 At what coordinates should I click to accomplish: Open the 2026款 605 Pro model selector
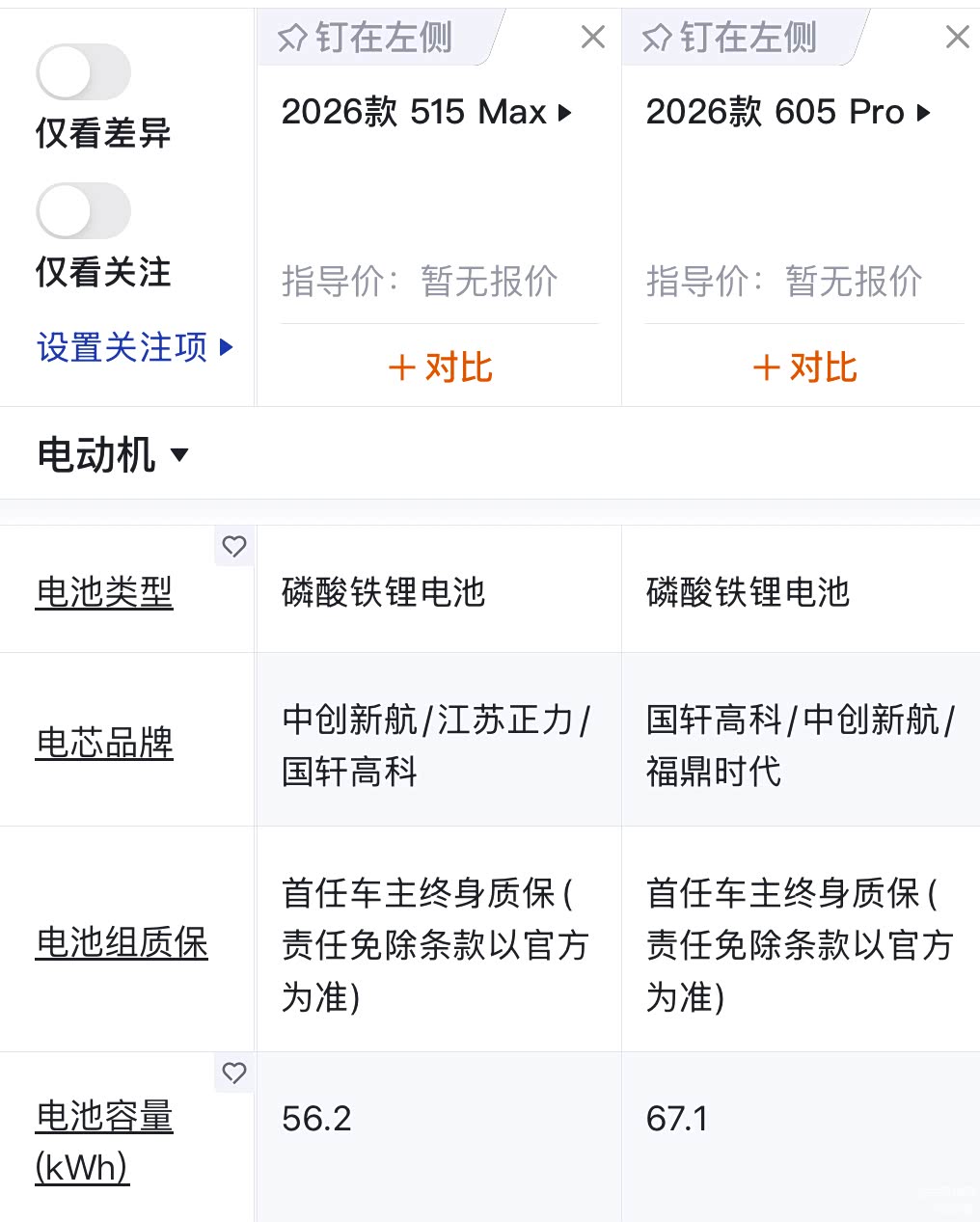point(788,113)
